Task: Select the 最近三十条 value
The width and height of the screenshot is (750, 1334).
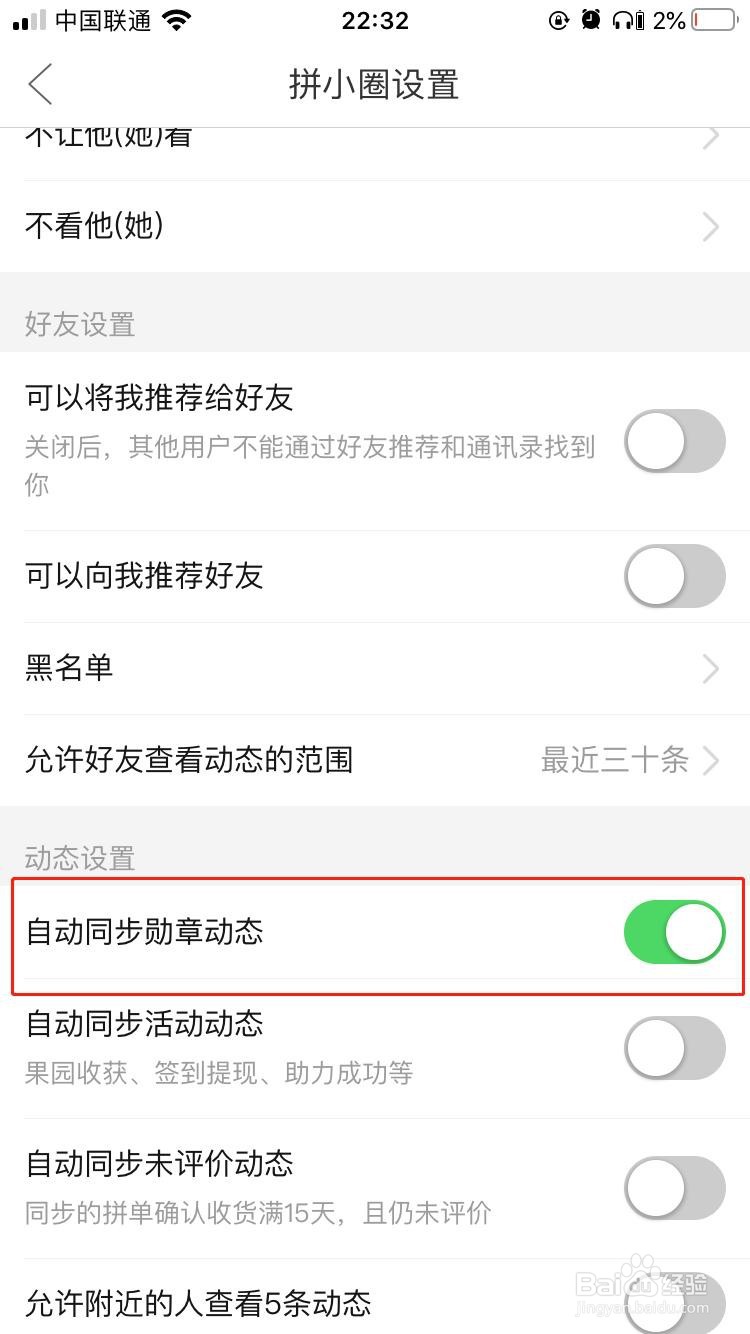Action: (615, 760)
